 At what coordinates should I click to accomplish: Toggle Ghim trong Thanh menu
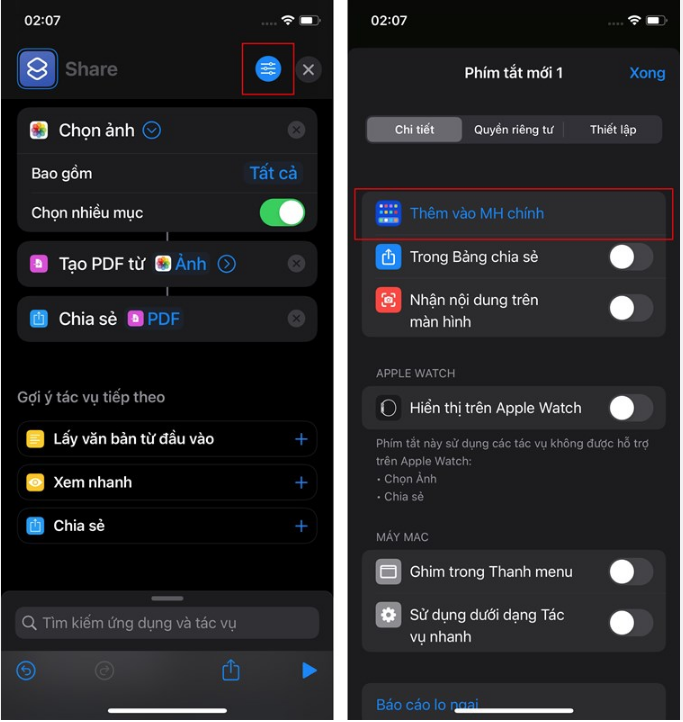[630, 572]
